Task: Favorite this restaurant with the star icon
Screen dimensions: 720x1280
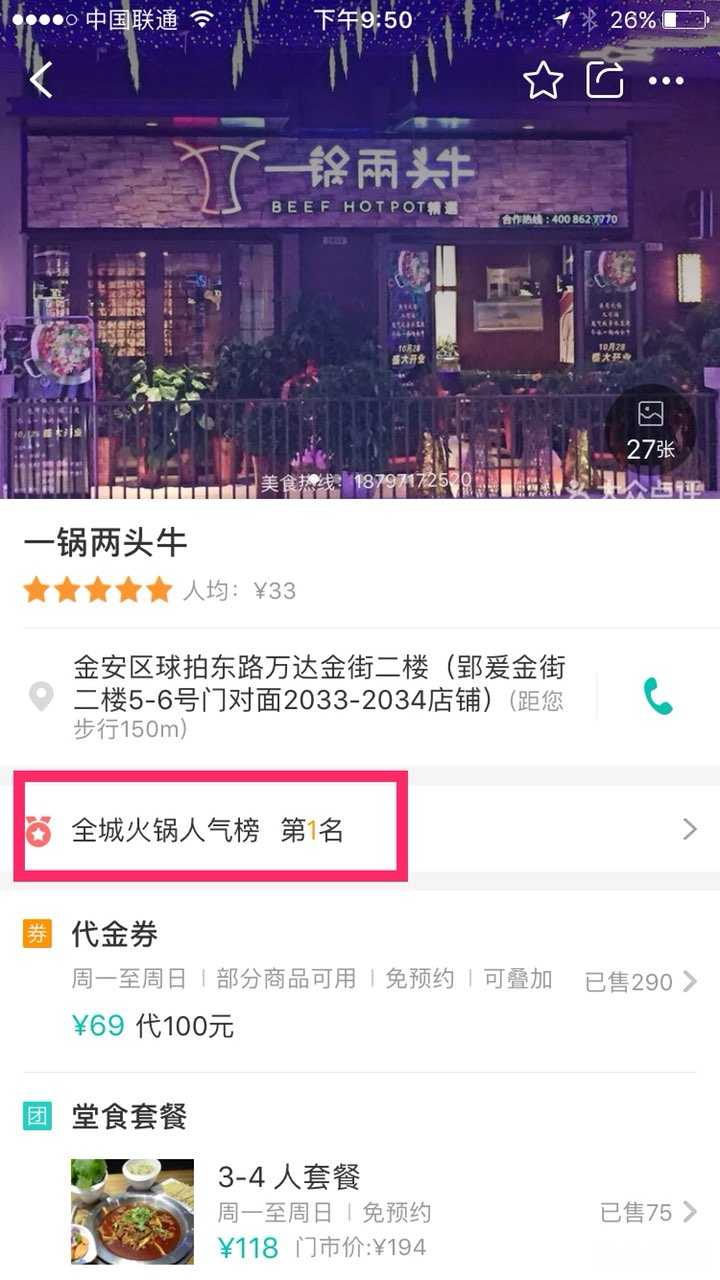Action: [x=543, y=80]
